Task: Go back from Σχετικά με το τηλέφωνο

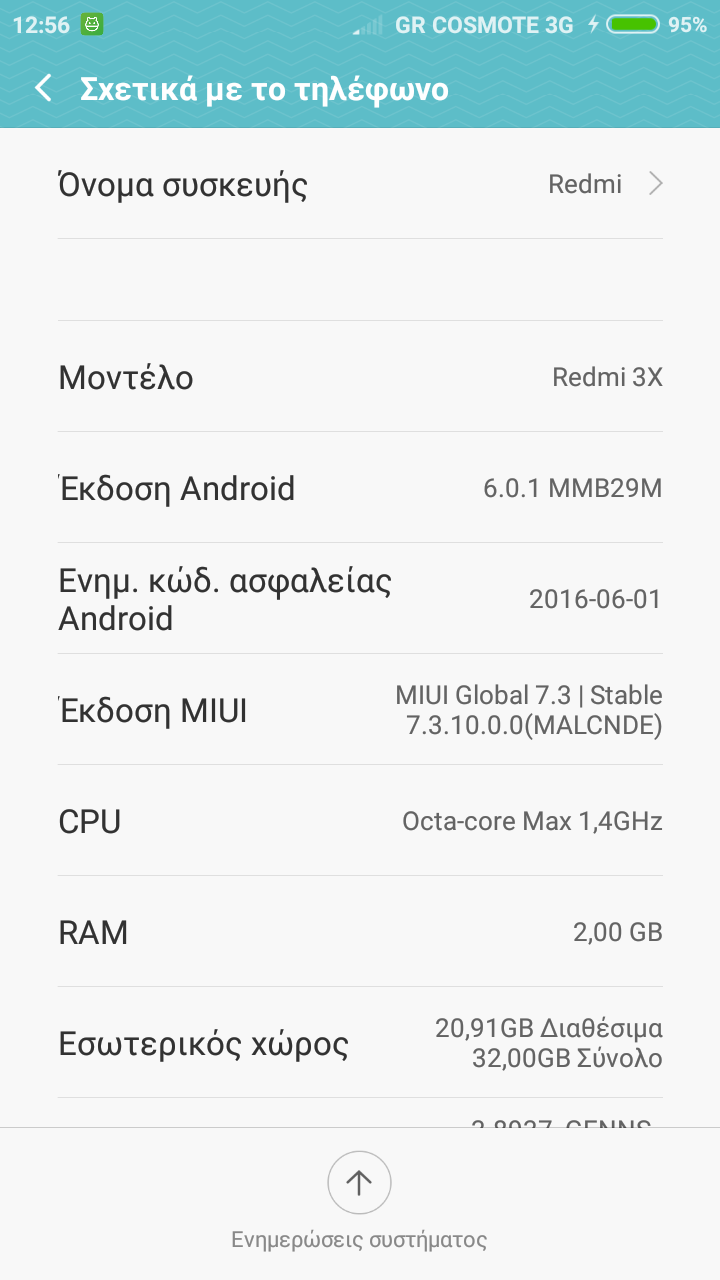Action: tap(43, 89)
